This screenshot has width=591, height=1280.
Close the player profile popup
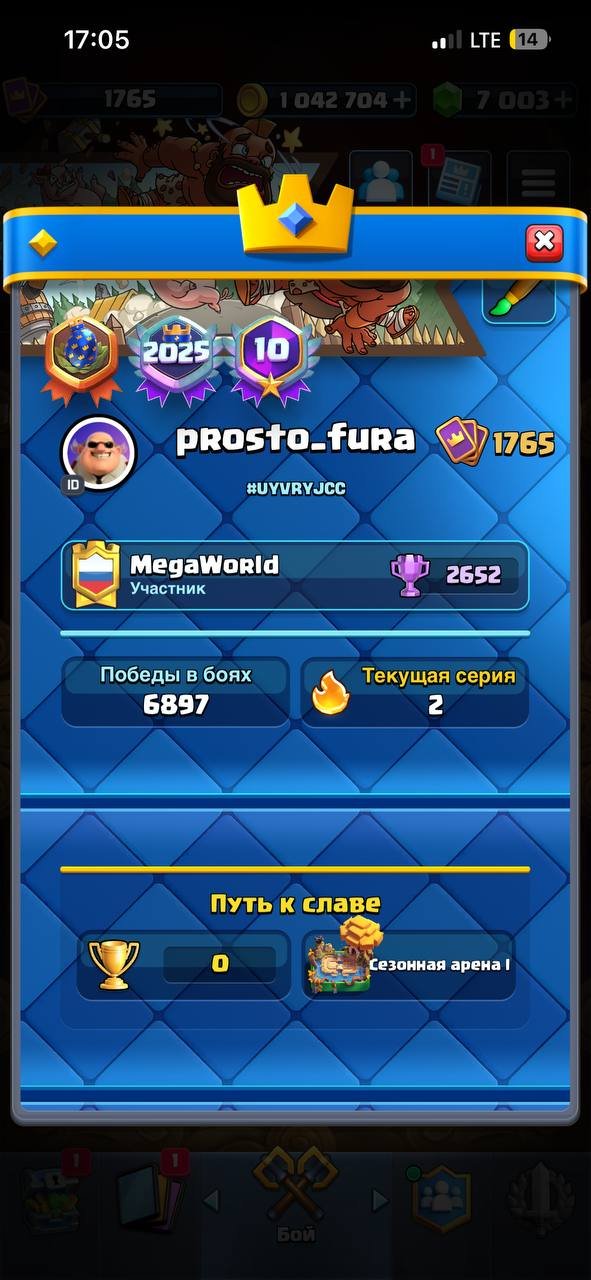tap(544, 242)
